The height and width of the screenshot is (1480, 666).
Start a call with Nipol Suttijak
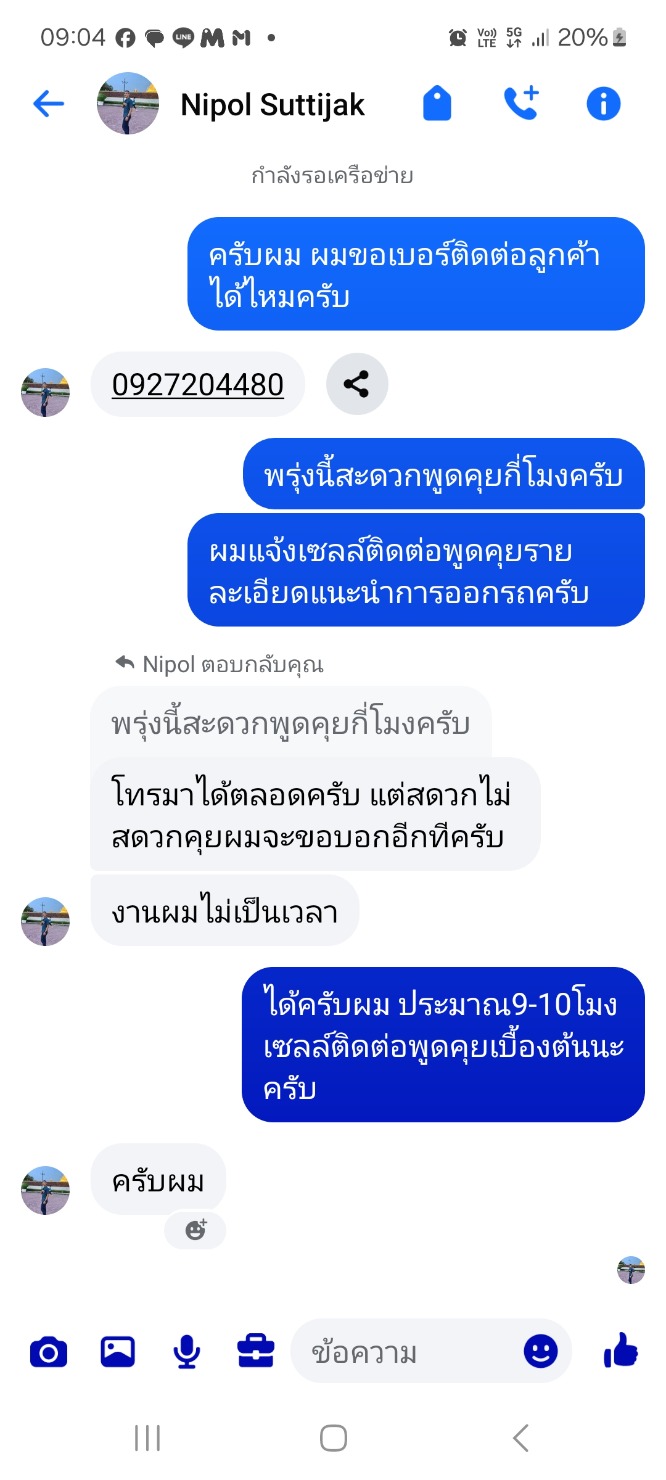pyautogui.click(x=520, y=103)
